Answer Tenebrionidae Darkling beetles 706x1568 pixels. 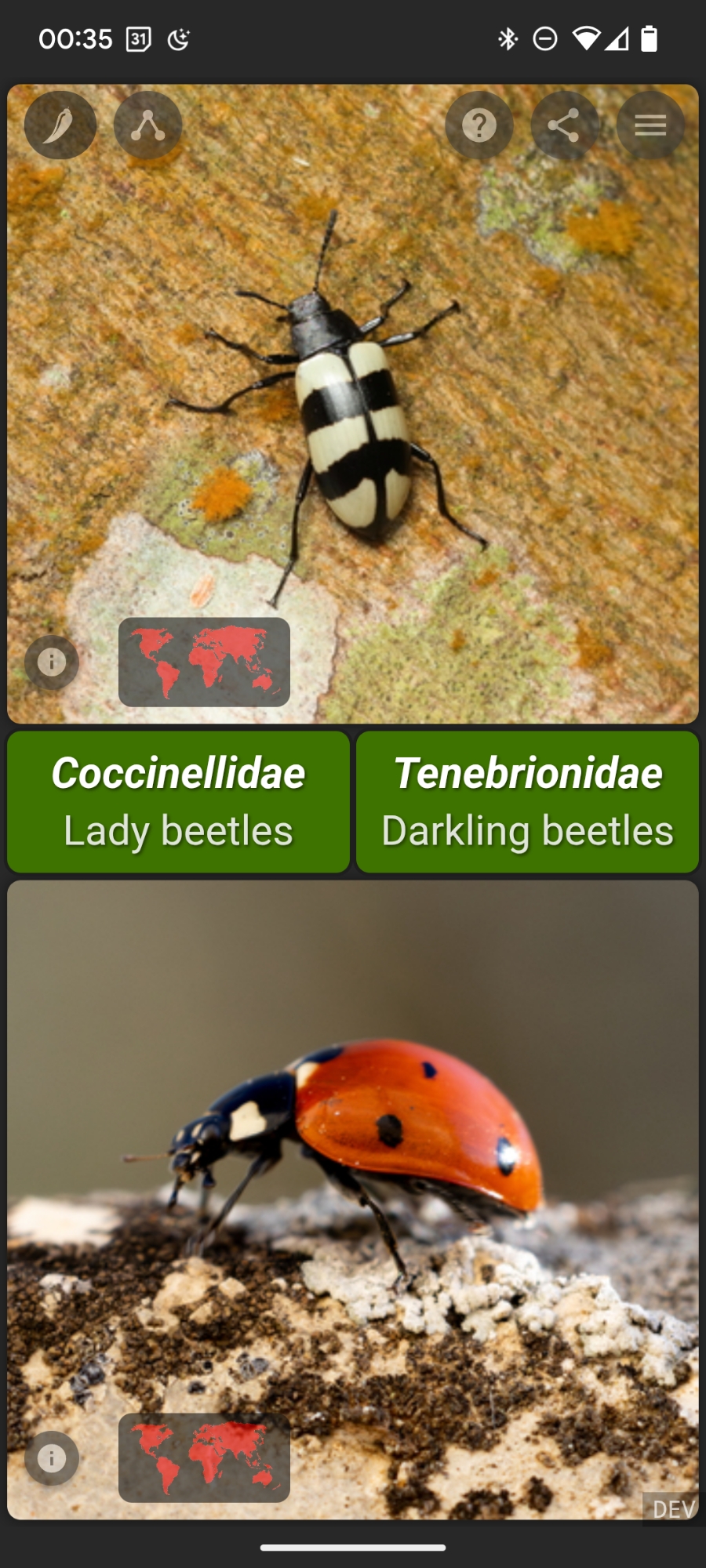click(527, 801)
